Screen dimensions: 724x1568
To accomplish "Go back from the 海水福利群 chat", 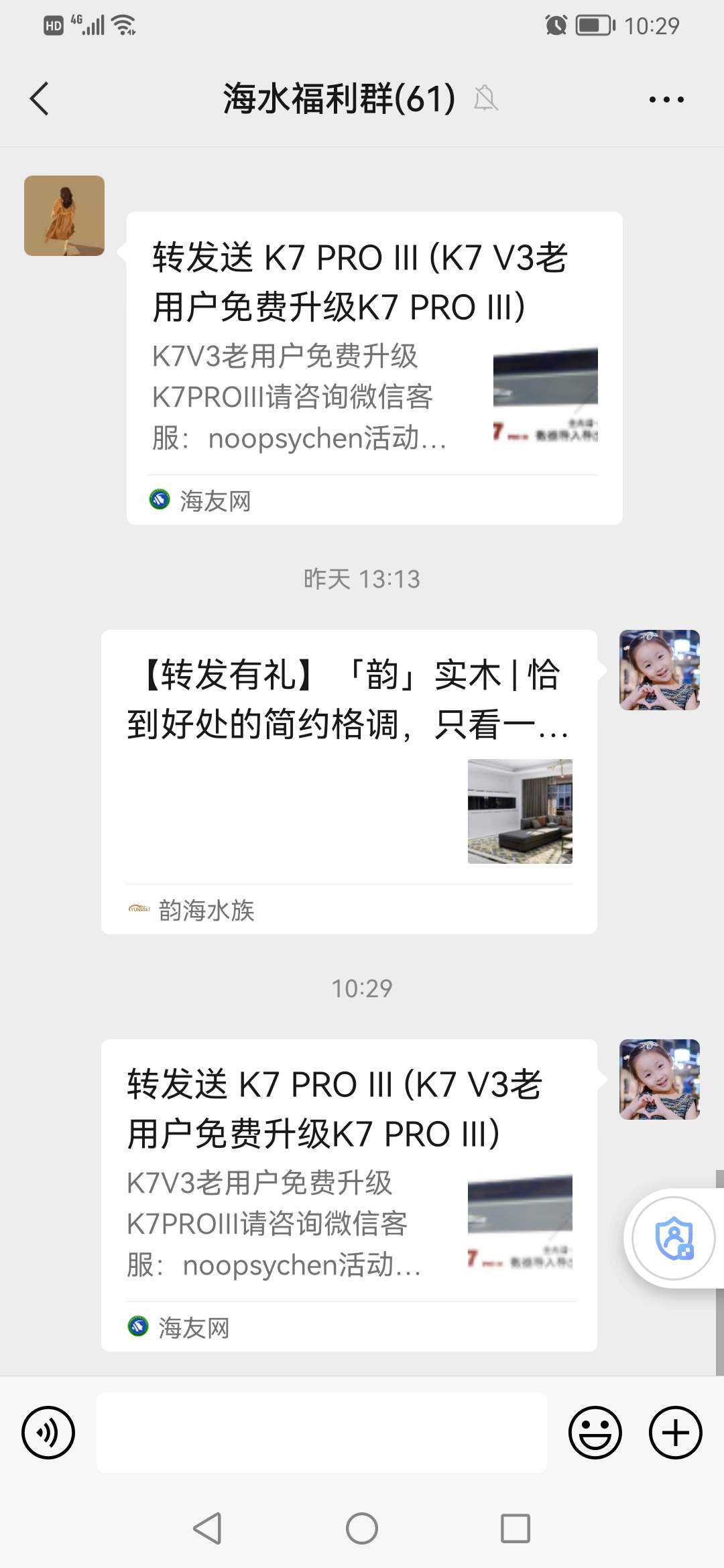I will tap(40, 99).
